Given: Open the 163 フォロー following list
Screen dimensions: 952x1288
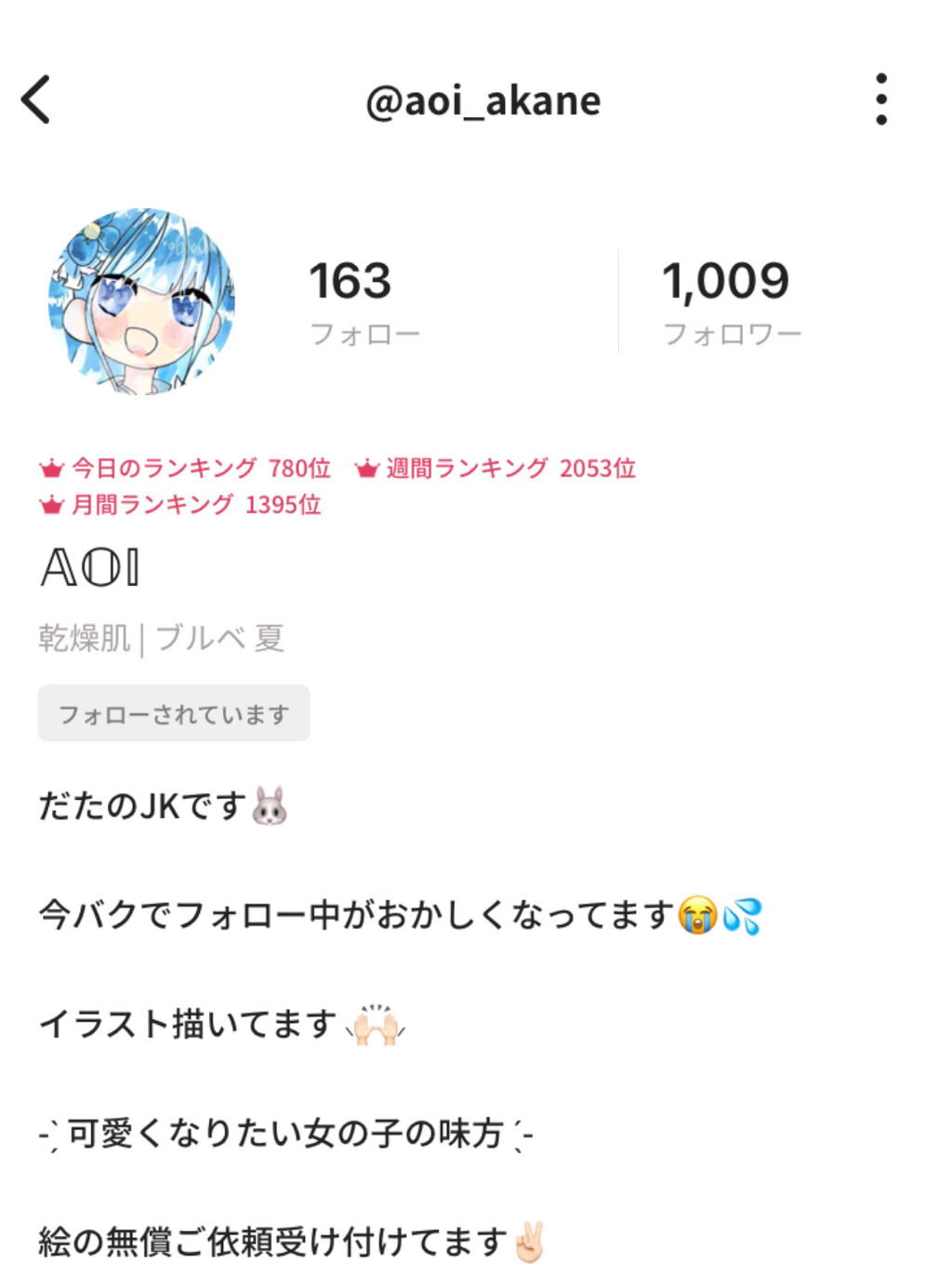Looking at the screenshot, I should (364, 300).
